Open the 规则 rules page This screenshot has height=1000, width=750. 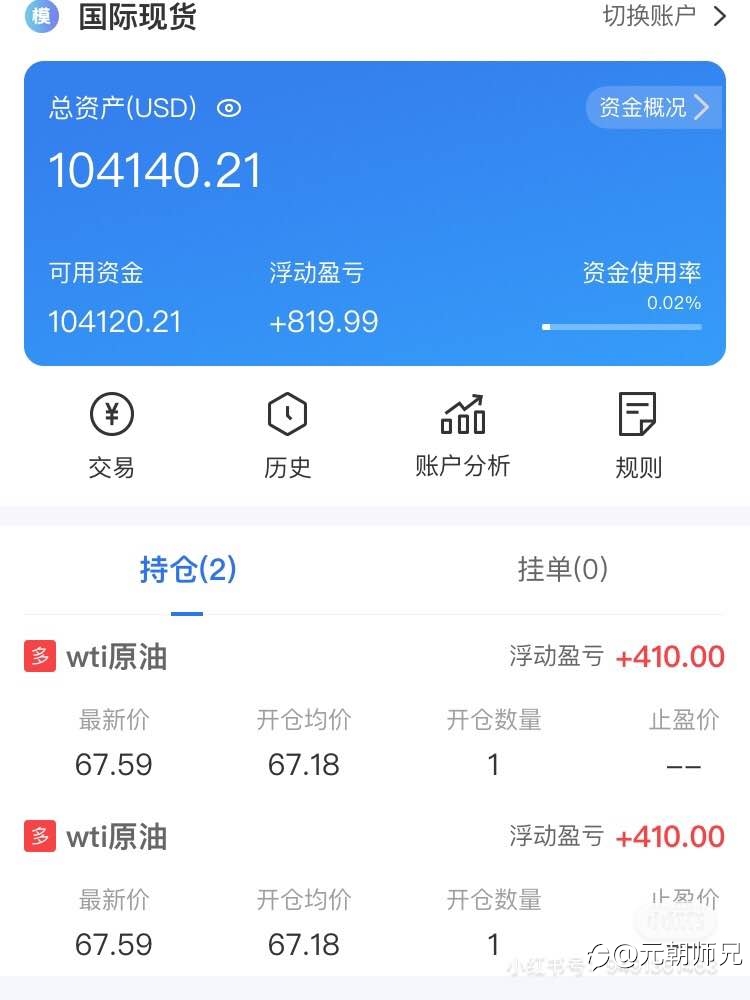(638, 436)
